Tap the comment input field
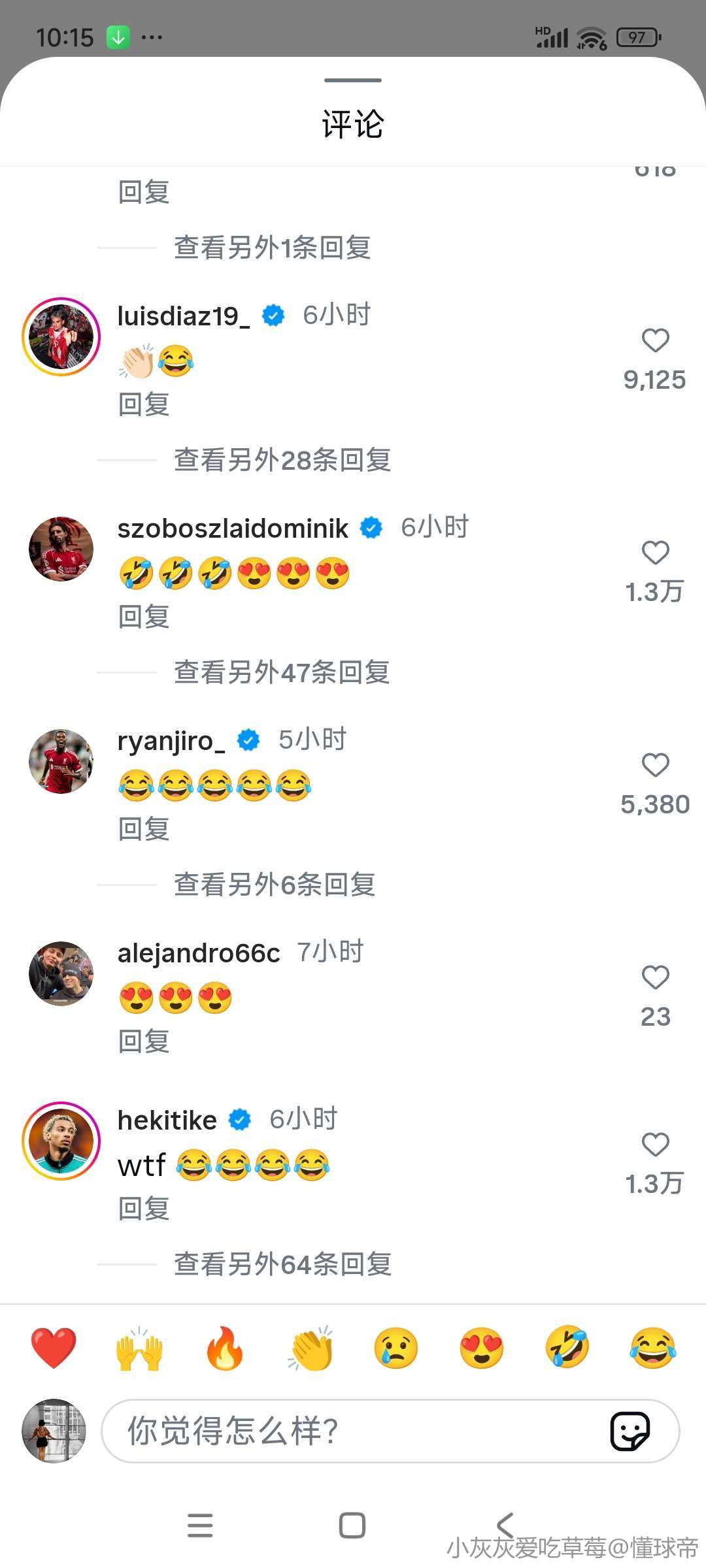The width and height of the screenshot is (706, 1568). pyautogui.click(x=353, y=1431)
